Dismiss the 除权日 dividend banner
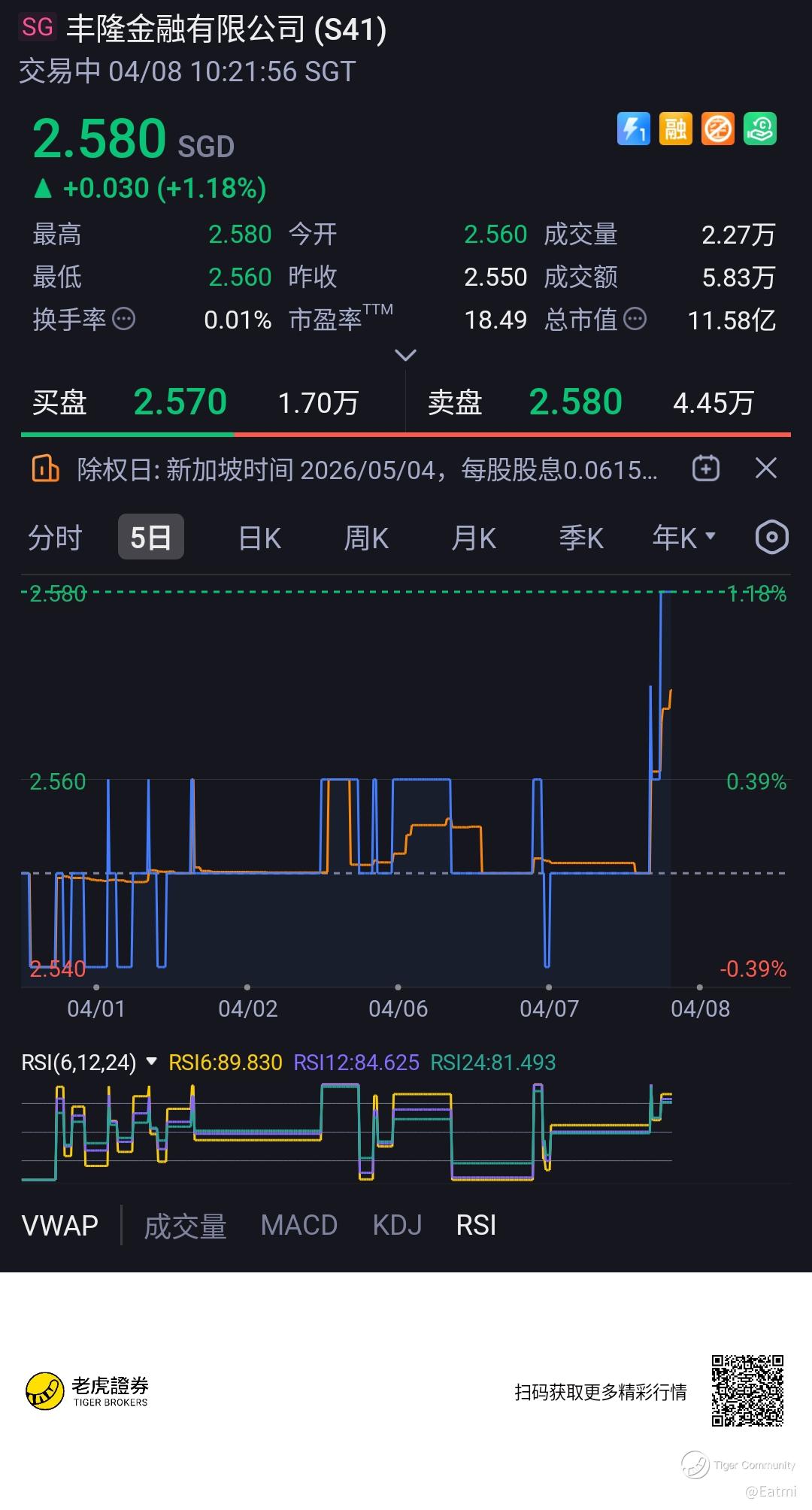The width and height of the screenshot is (812, 1510). coord(765,468)
